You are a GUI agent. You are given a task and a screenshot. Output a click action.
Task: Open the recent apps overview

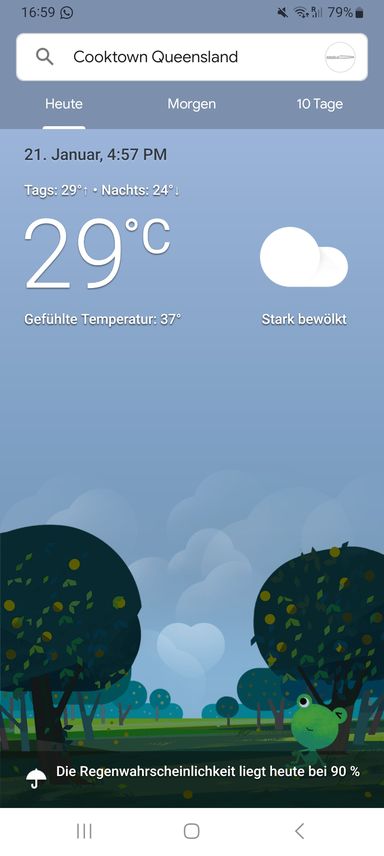click(84, 830)
